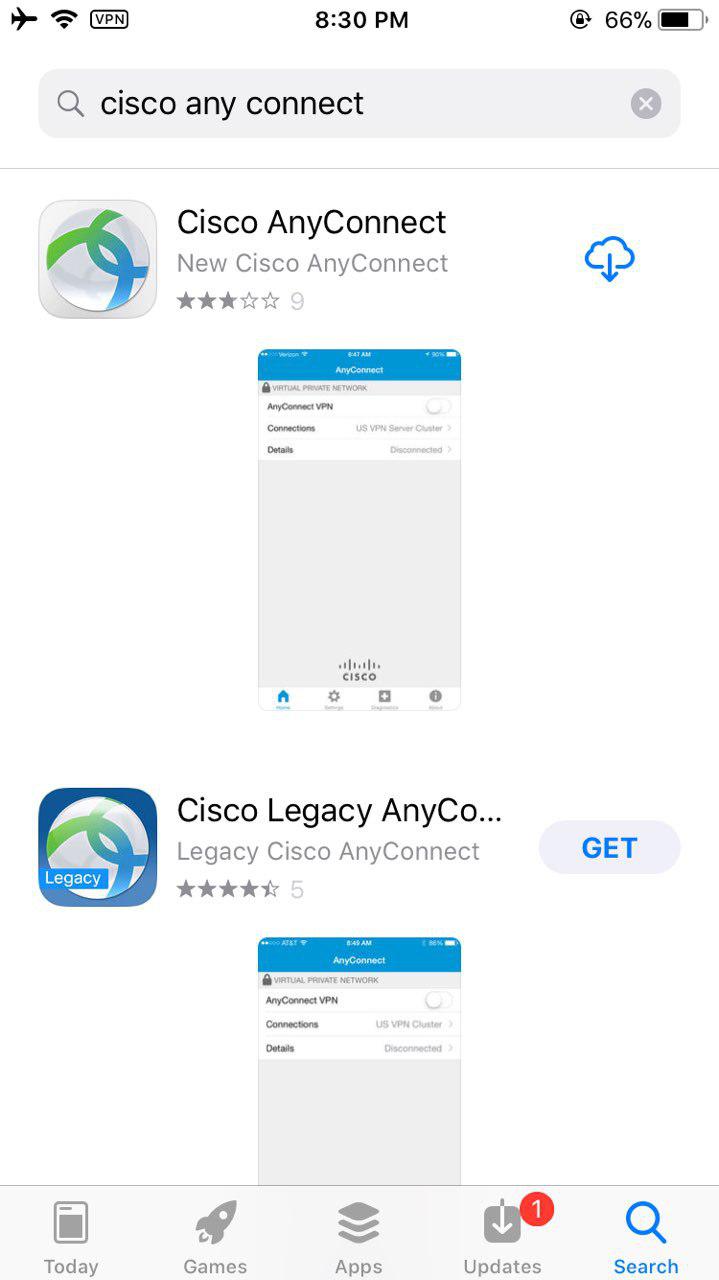Edit the "cisco any connect" search field
719x1280 pixels.
click(x=359, y=103)
